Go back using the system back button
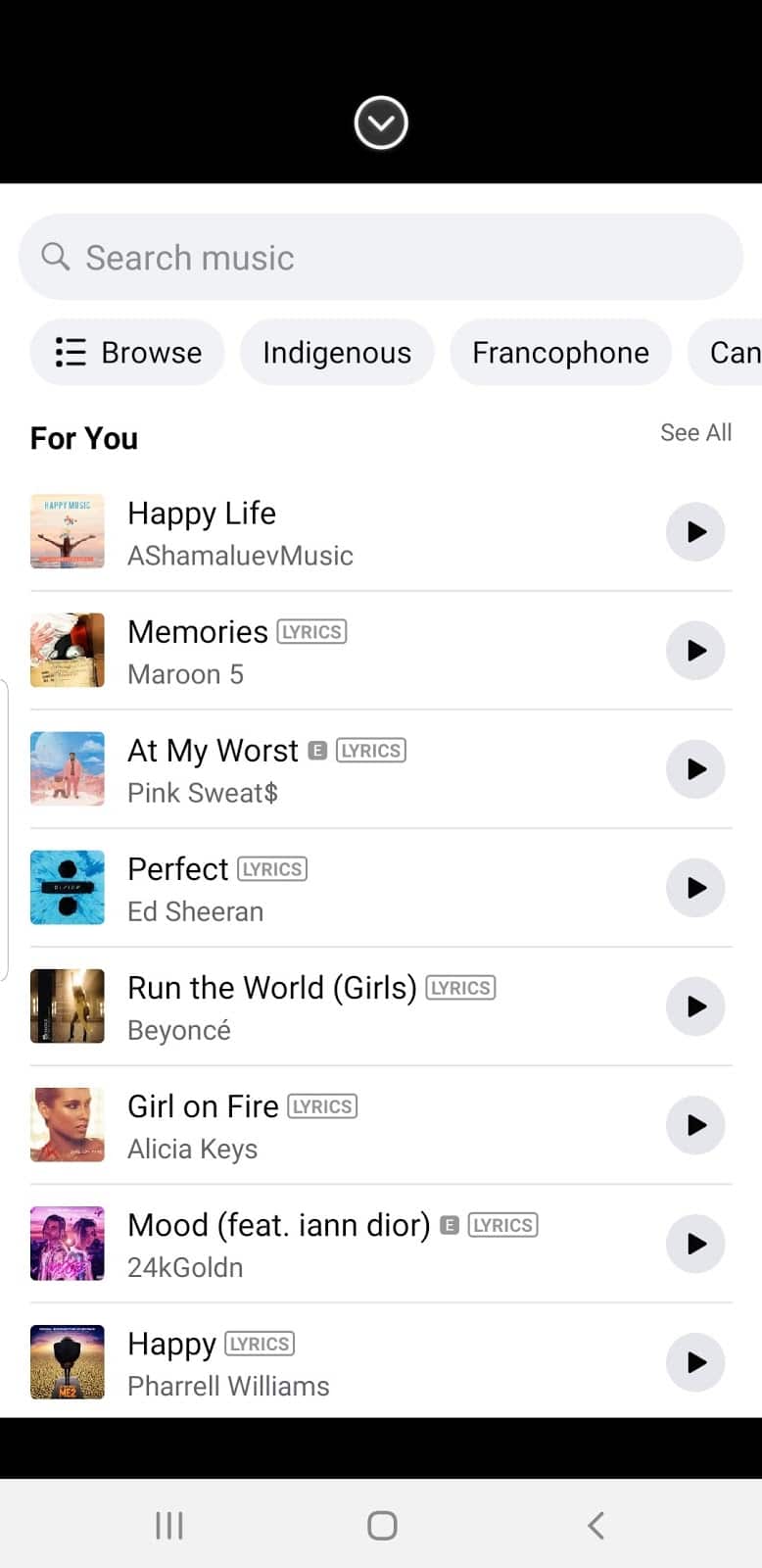The height and width of the screenshot is (1568, 762). tap(595, 1525)
